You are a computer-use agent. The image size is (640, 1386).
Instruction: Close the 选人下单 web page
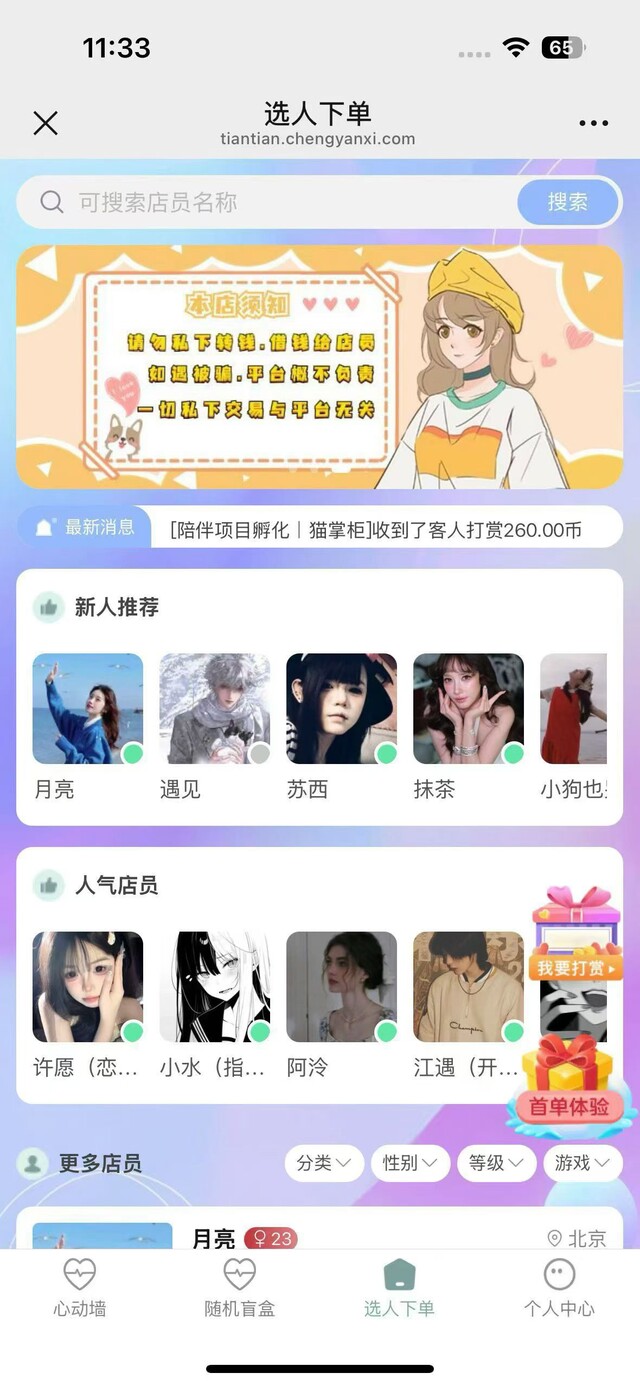pos(46,123)
